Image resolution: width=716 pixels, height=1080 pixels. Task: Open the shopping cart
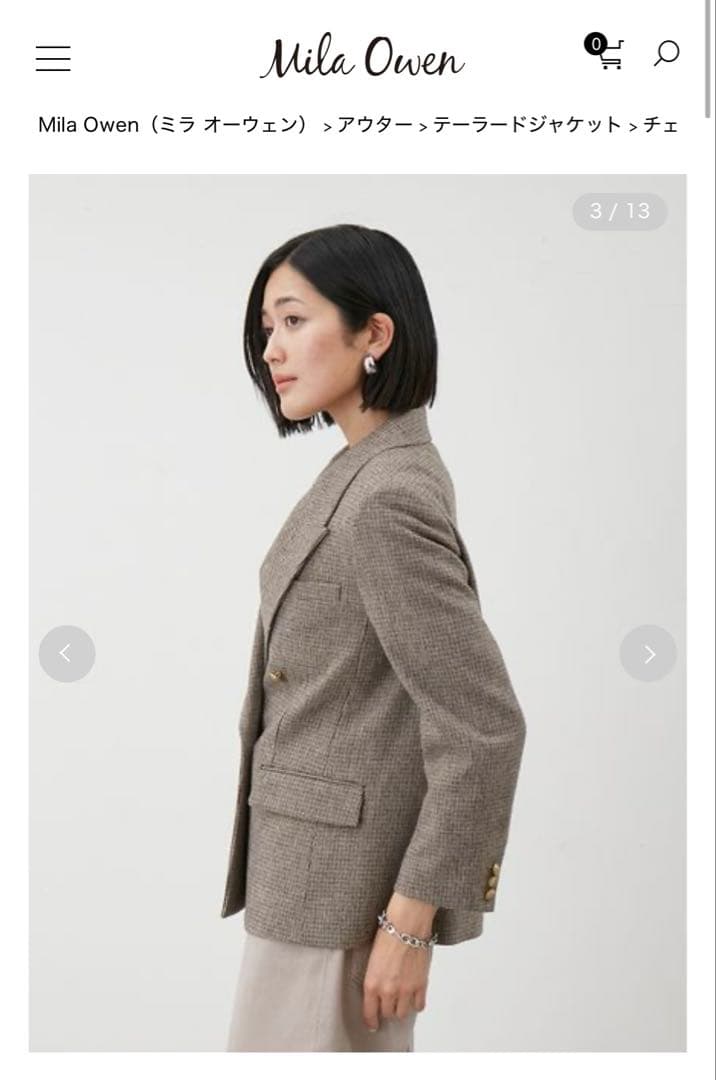(606, 52)
